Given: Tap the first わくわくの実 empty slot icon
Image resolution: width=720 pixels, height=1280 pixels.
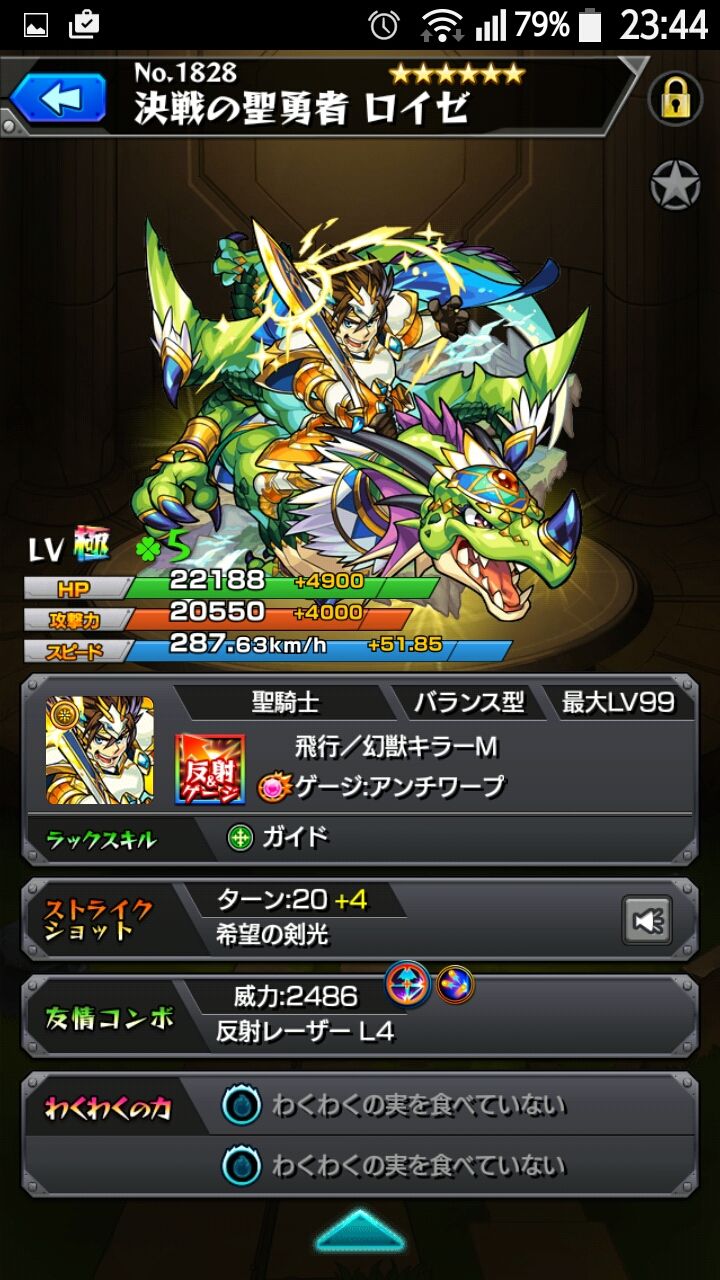Looking at the screenshot, I should [x=240, y=1106].
